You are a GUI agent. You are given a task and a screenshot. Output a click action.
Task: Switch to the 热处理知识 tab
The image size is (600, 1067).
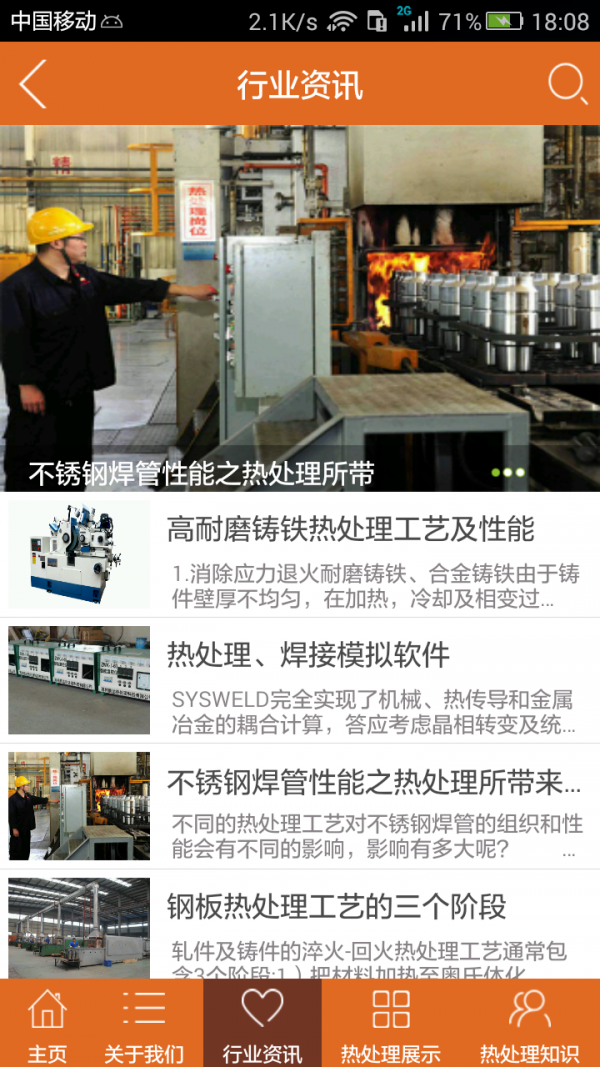[529, 1023]
